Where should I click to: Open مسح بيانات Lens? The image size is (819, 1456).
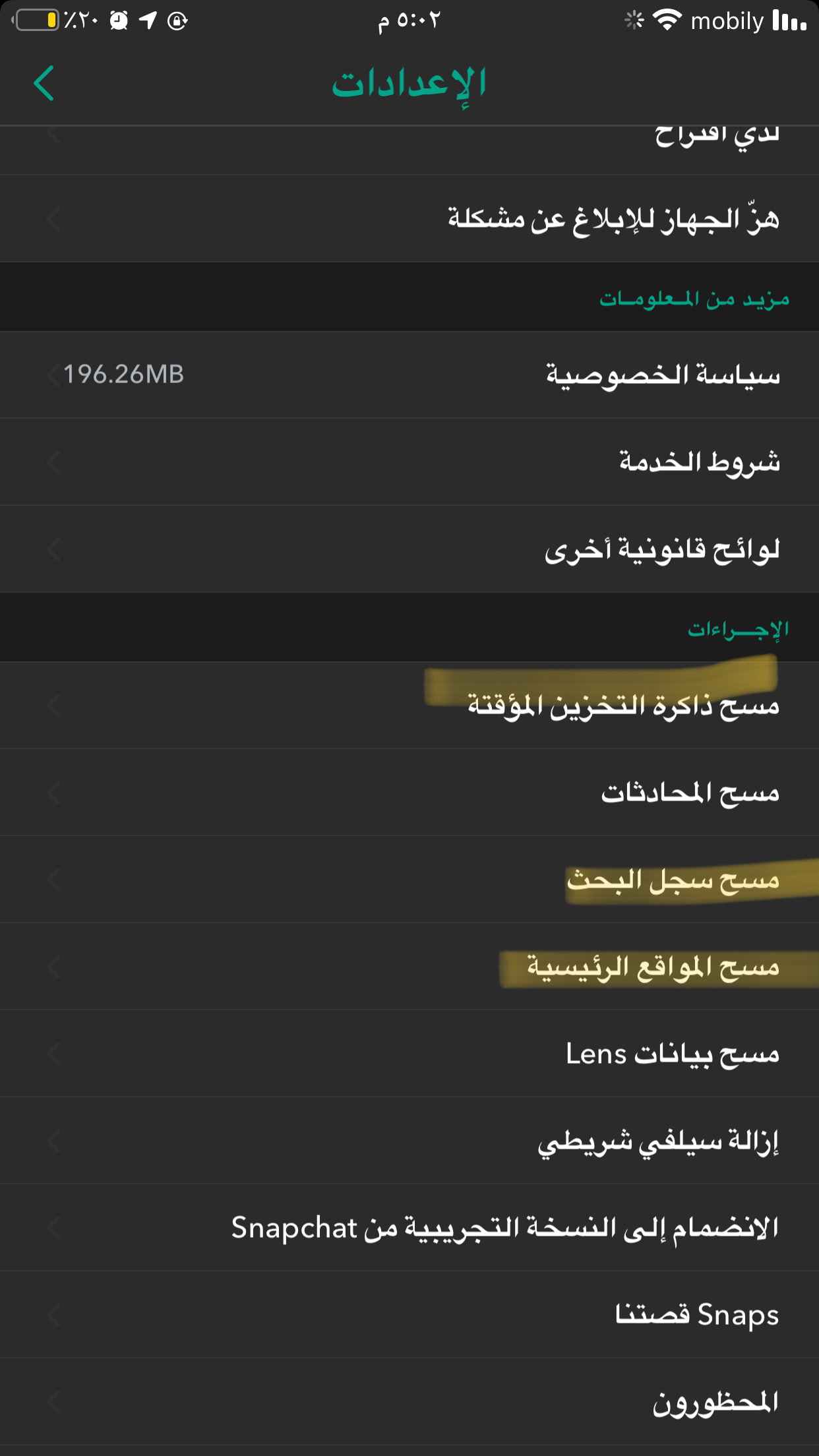(x=409, y=1054)
